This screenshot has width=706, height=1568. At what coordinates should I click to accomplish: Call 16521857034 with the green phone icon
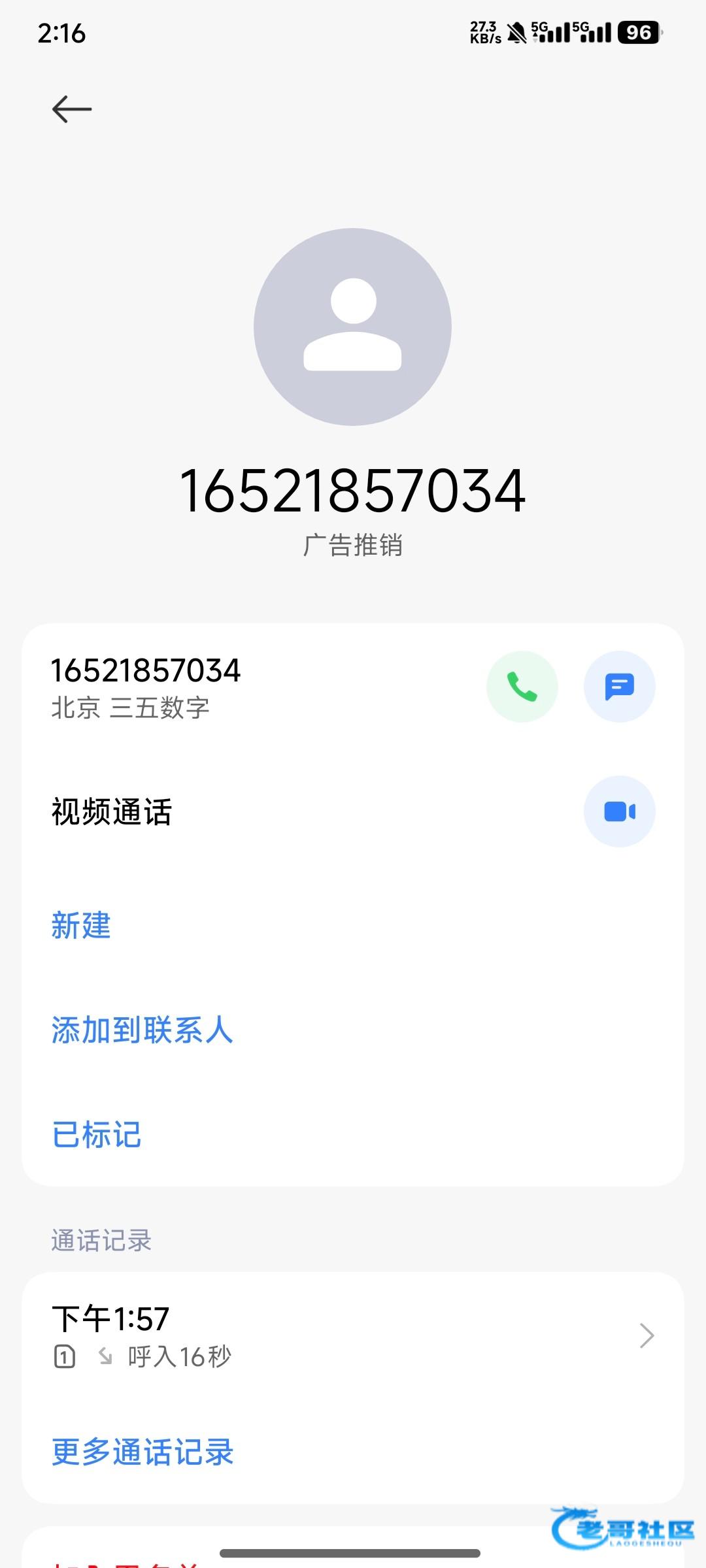pos(522,687)
